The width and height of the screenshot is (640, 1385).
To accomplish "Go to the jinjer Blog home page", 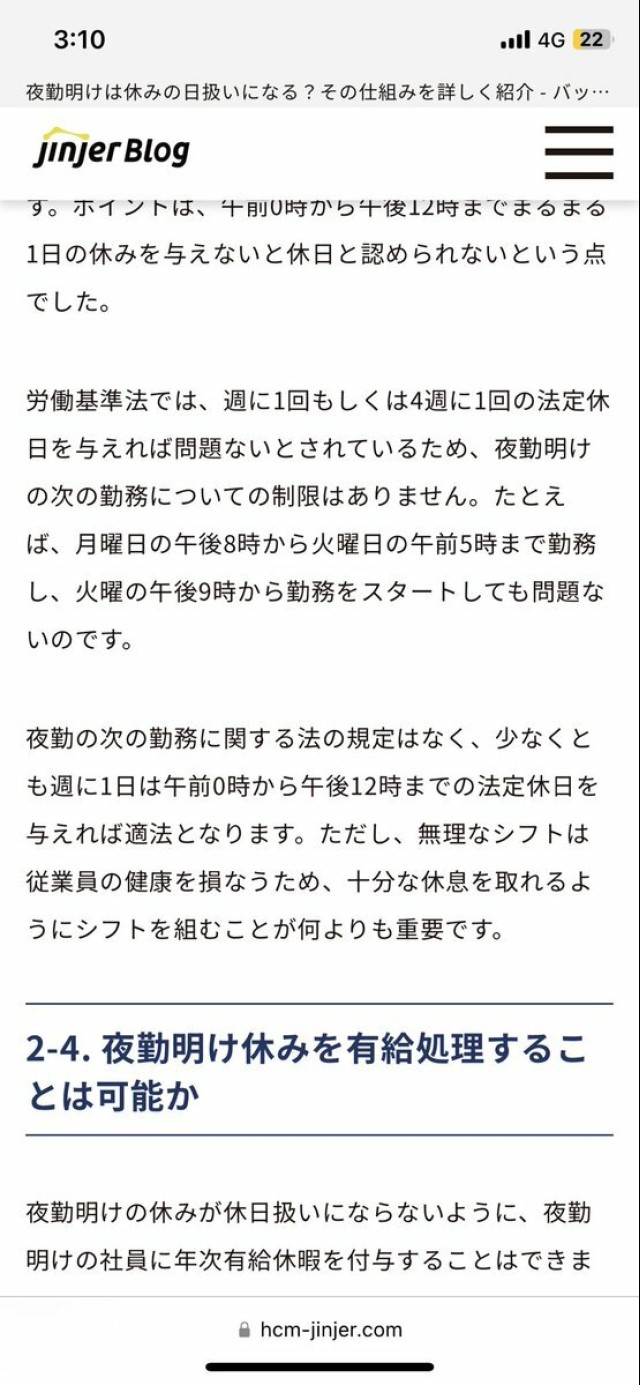I will point(111,150).
